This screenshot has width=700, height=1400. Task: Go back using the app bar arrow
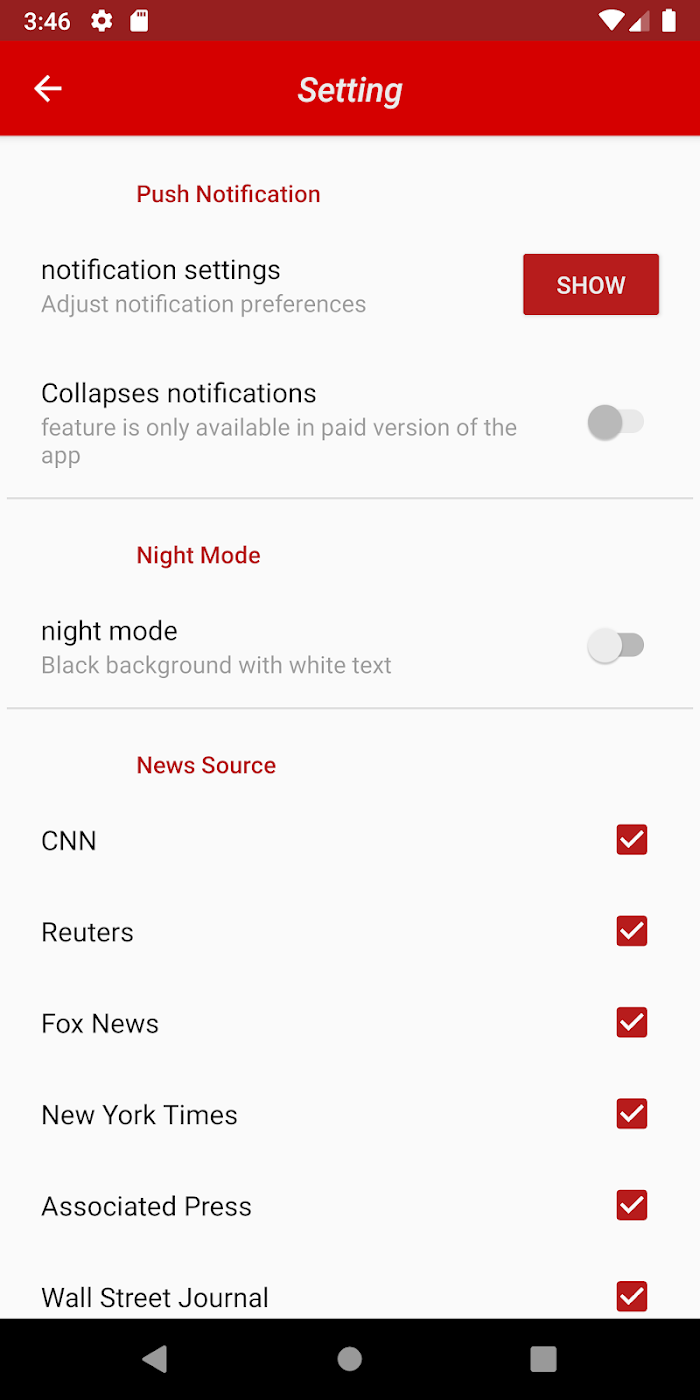[x=48, y=89]
